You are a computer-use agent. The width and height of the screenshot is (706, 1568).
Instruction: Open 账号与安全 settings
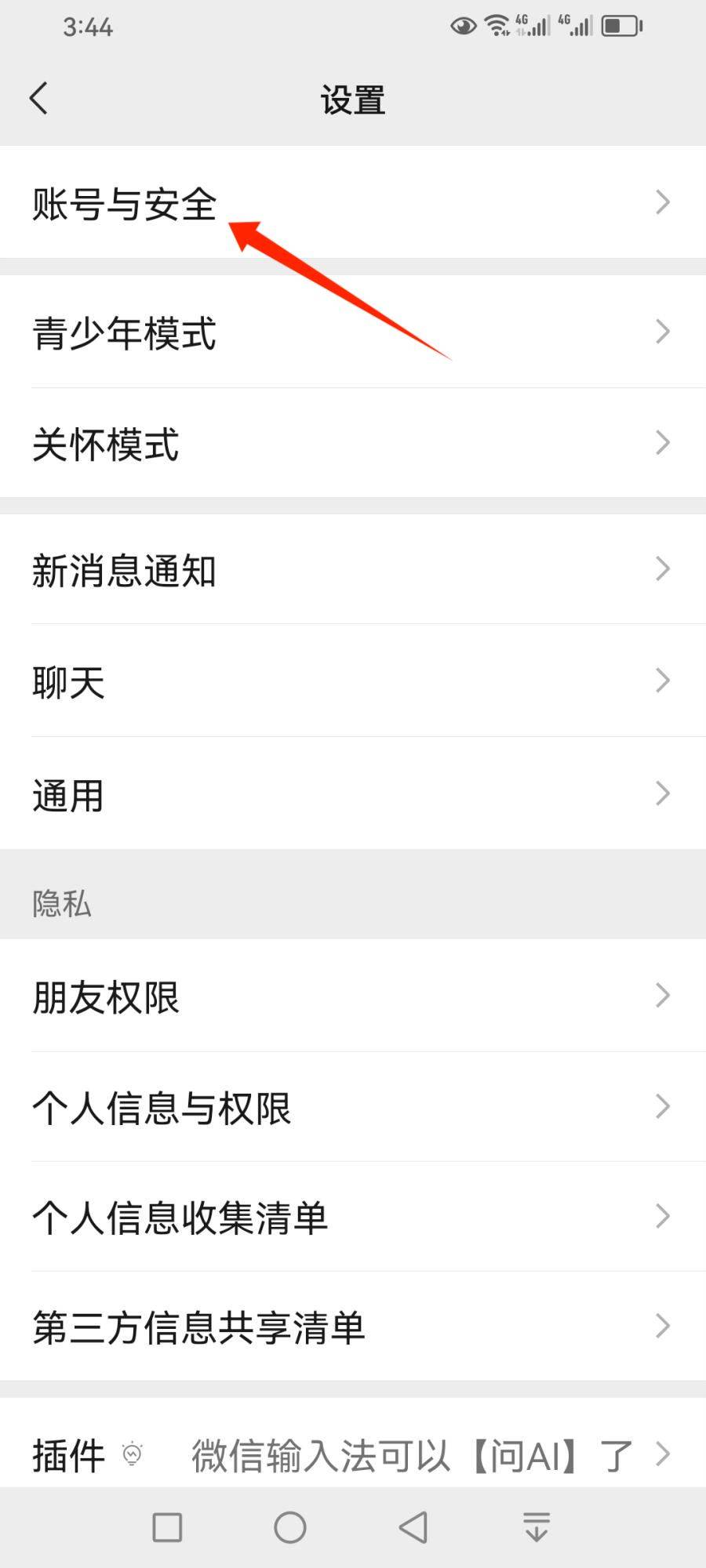click(353, 203)
